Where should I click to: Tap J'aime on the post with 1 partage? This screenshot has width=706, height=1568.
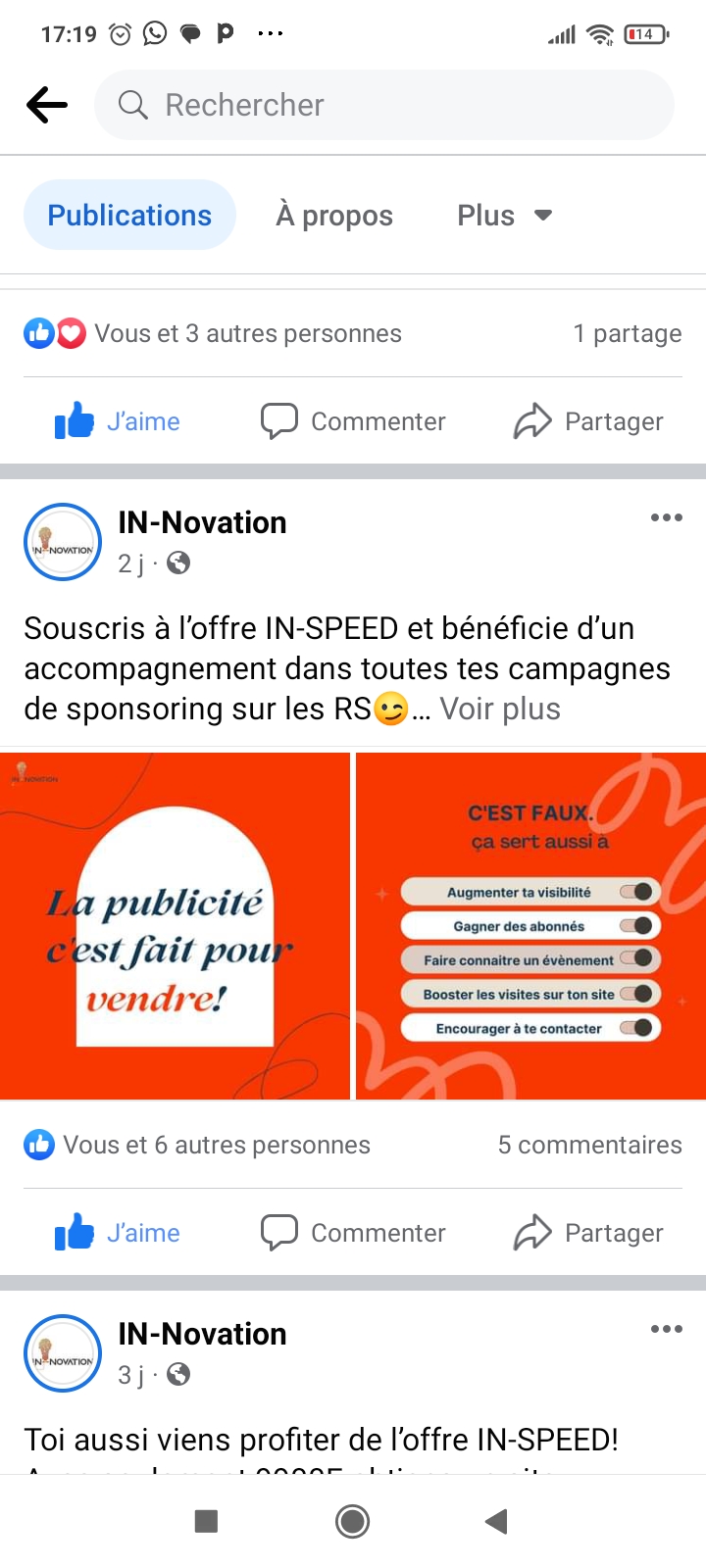118,421
